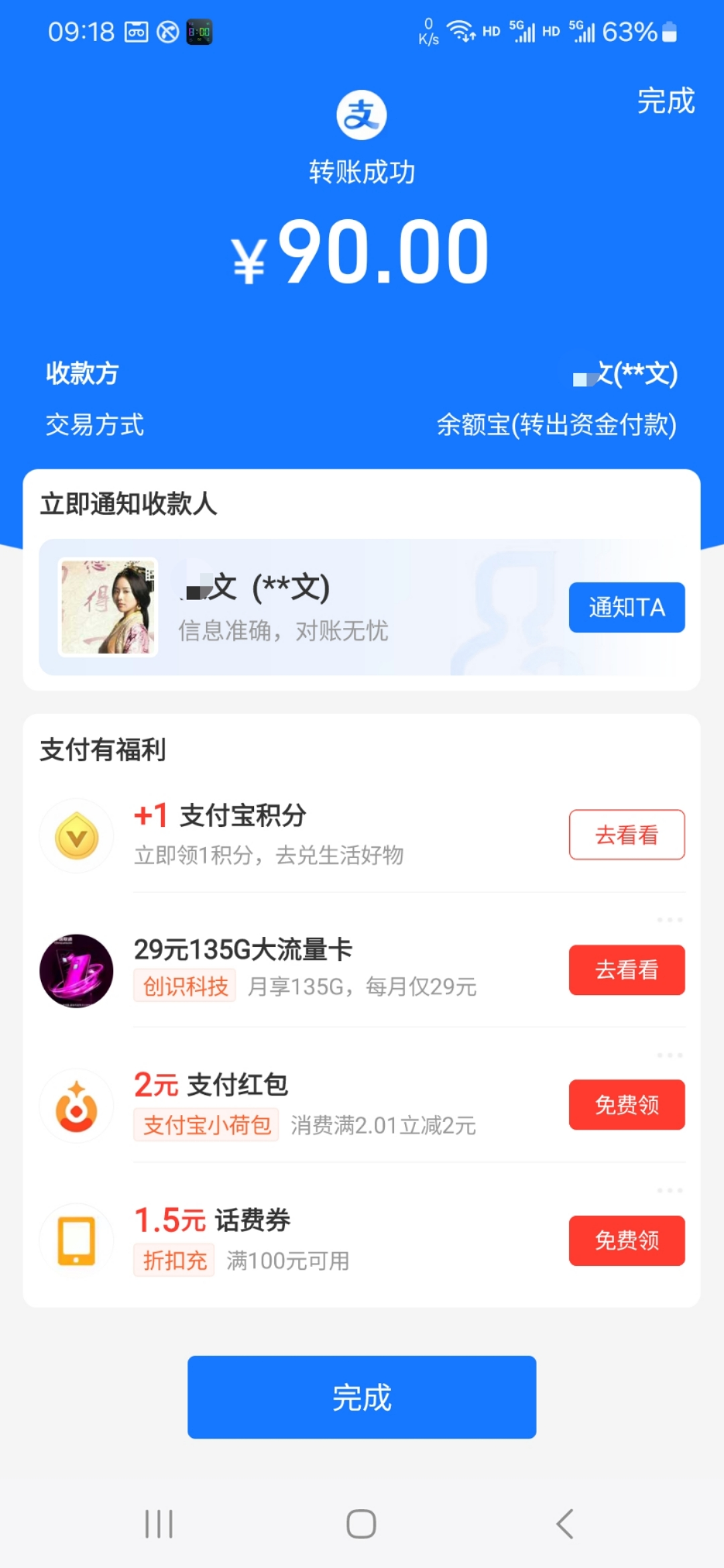Return to the home screen
This screenshot has height=1568, width=724.
click(361, 1524)
